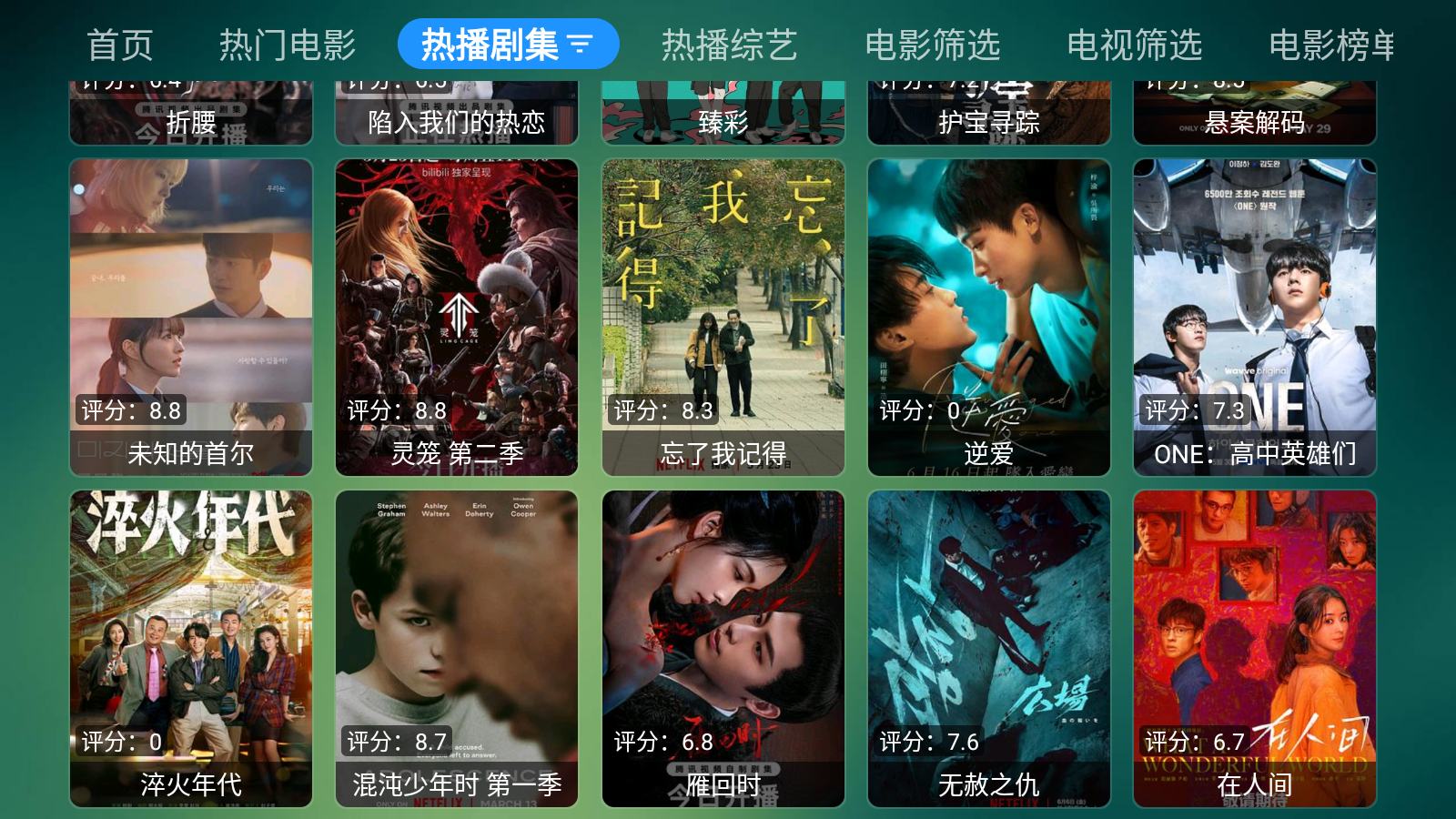Viewport: 1456px width, 819px height.
Task: Go to the 热播综艺 tab
Action: pyautogui.click(x=729, y=45)
